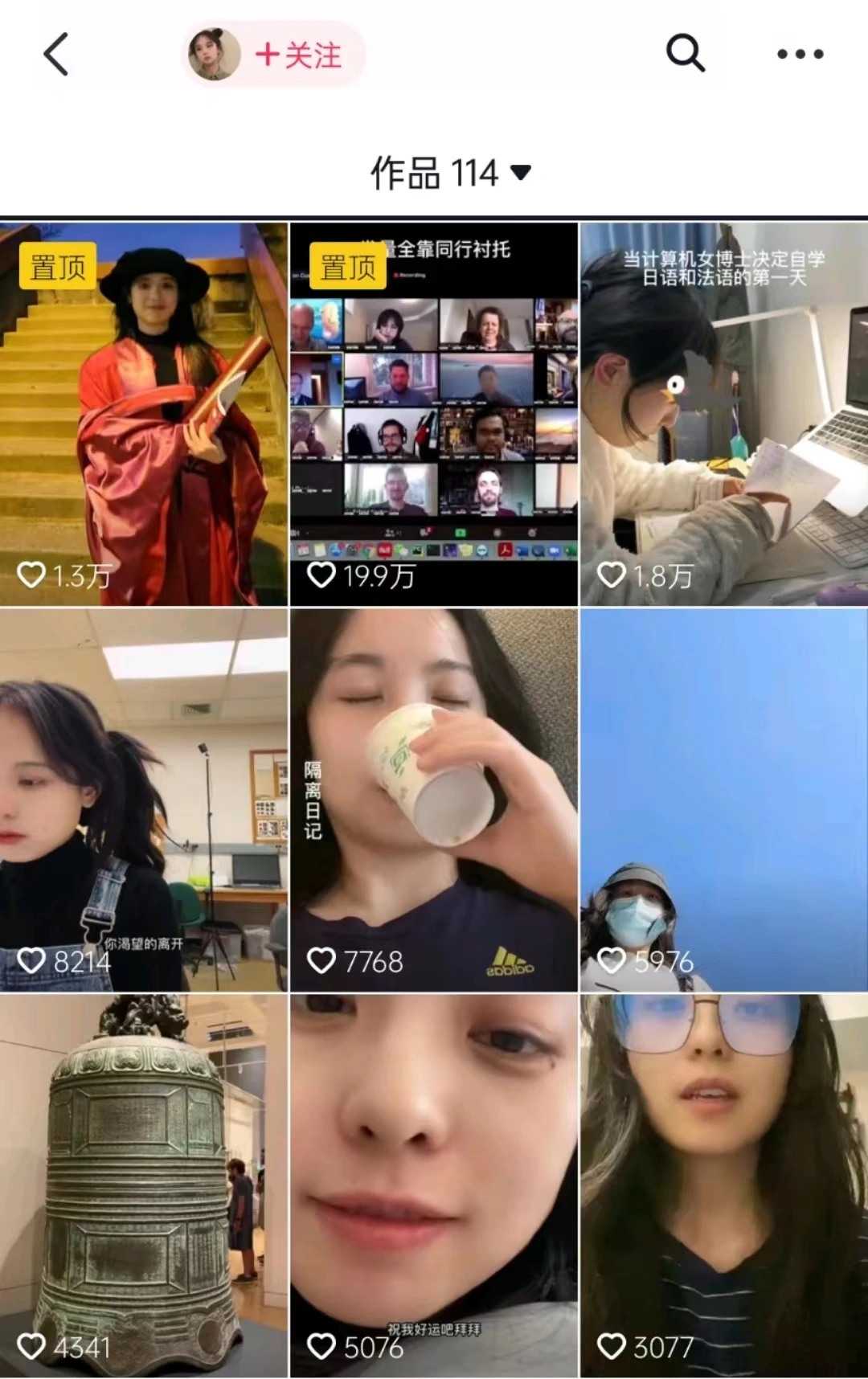This screenshot has width=868, height=1379.
Task: Go back using the top-left arrow
Action: 56,55
